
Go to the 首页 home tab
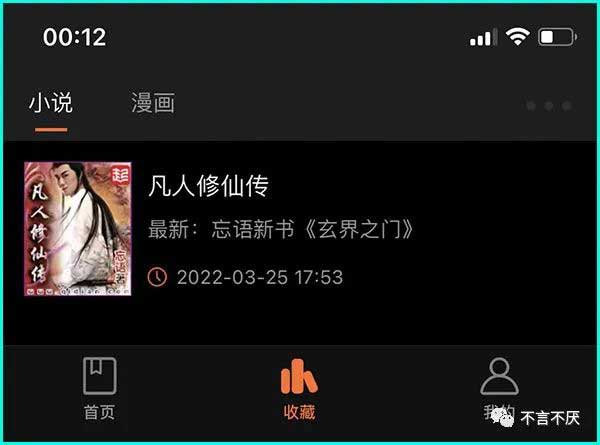[x=99, y=388]
